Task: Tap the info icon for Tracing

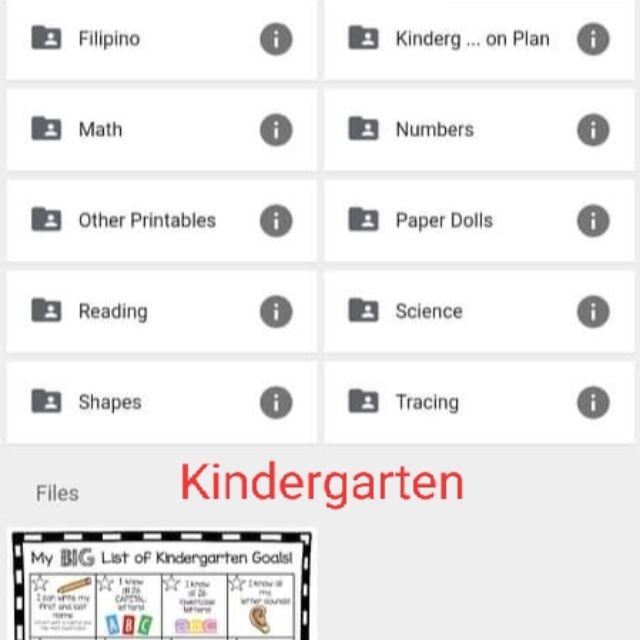Action: (x=593, y=402)
